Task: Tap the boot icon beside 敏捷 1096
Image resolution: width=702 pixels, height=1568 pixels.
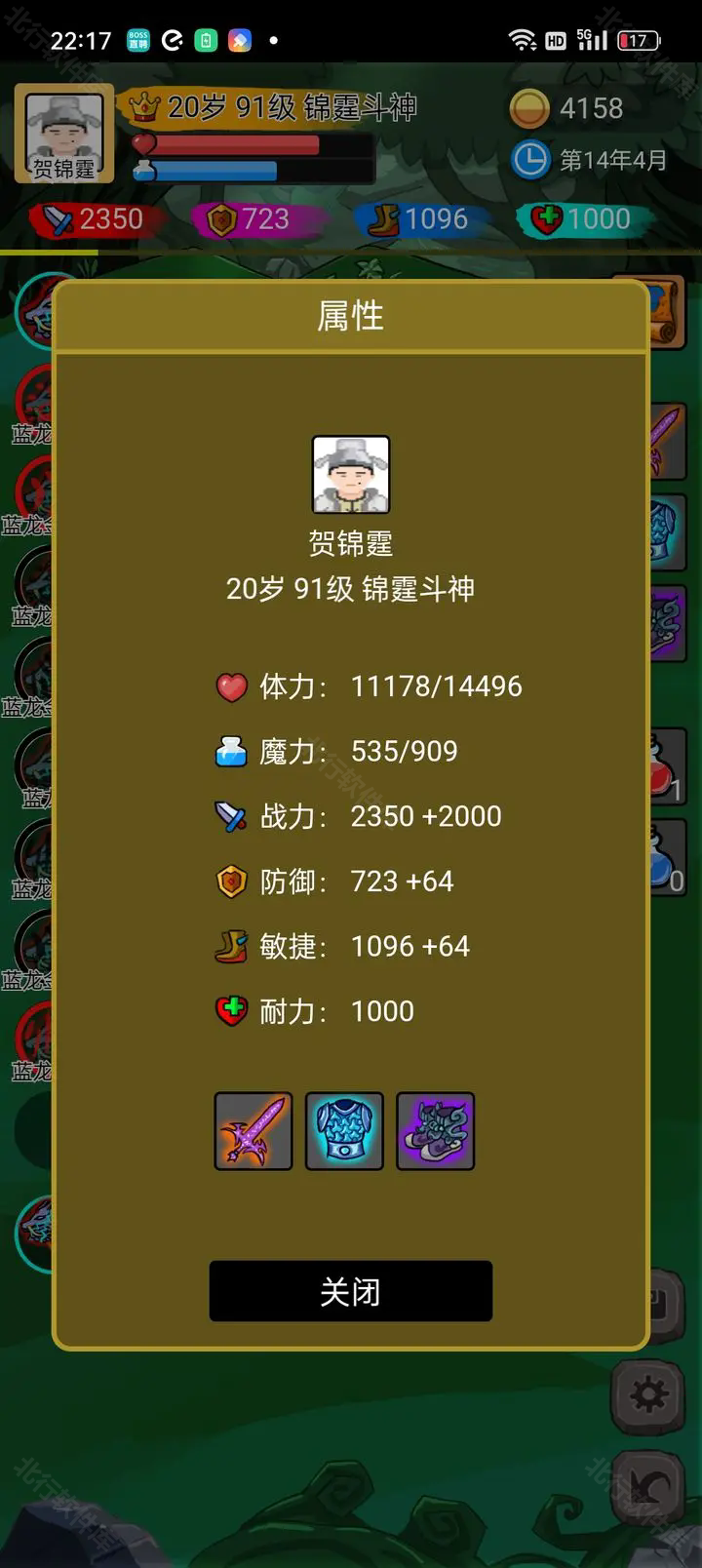Action: [231, 946]
